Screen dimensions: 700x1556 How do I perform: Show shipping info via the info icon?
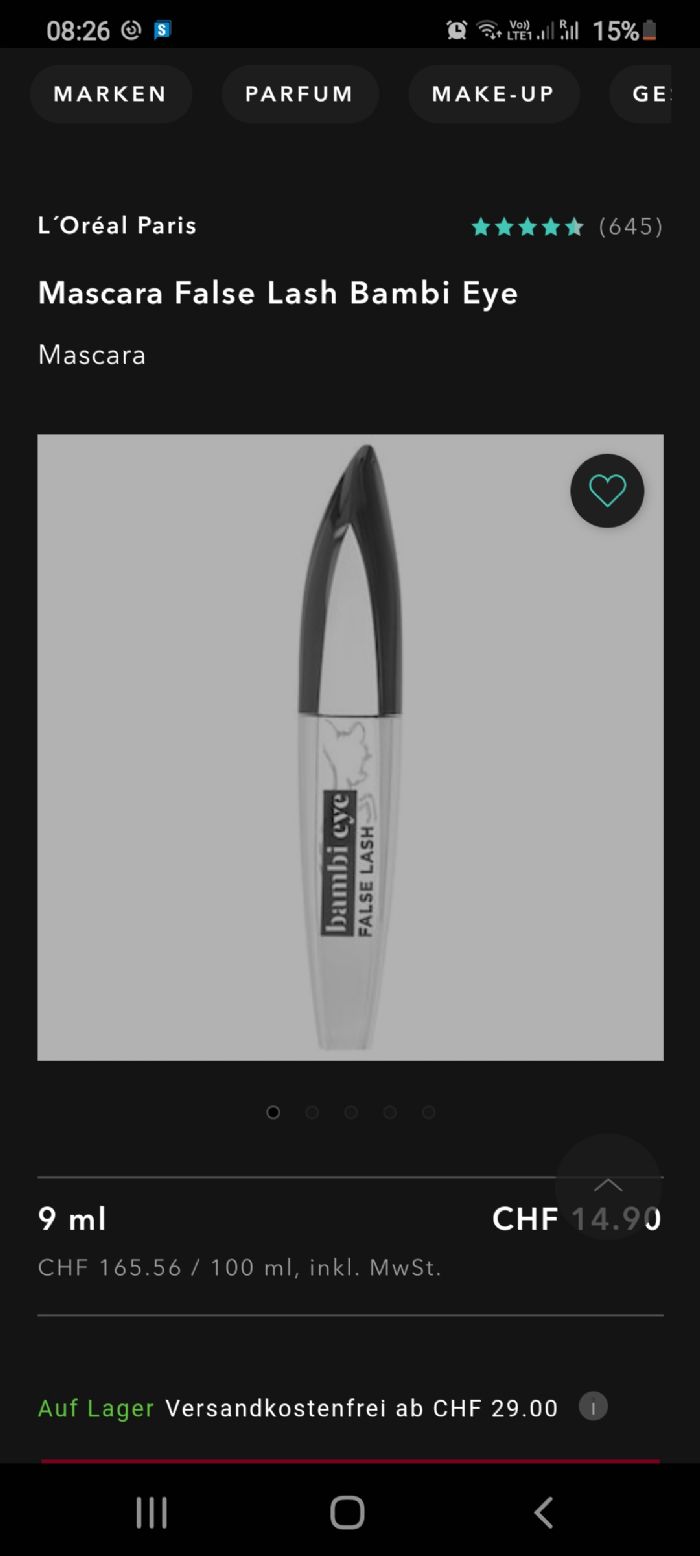click(x=593, y=1408)
